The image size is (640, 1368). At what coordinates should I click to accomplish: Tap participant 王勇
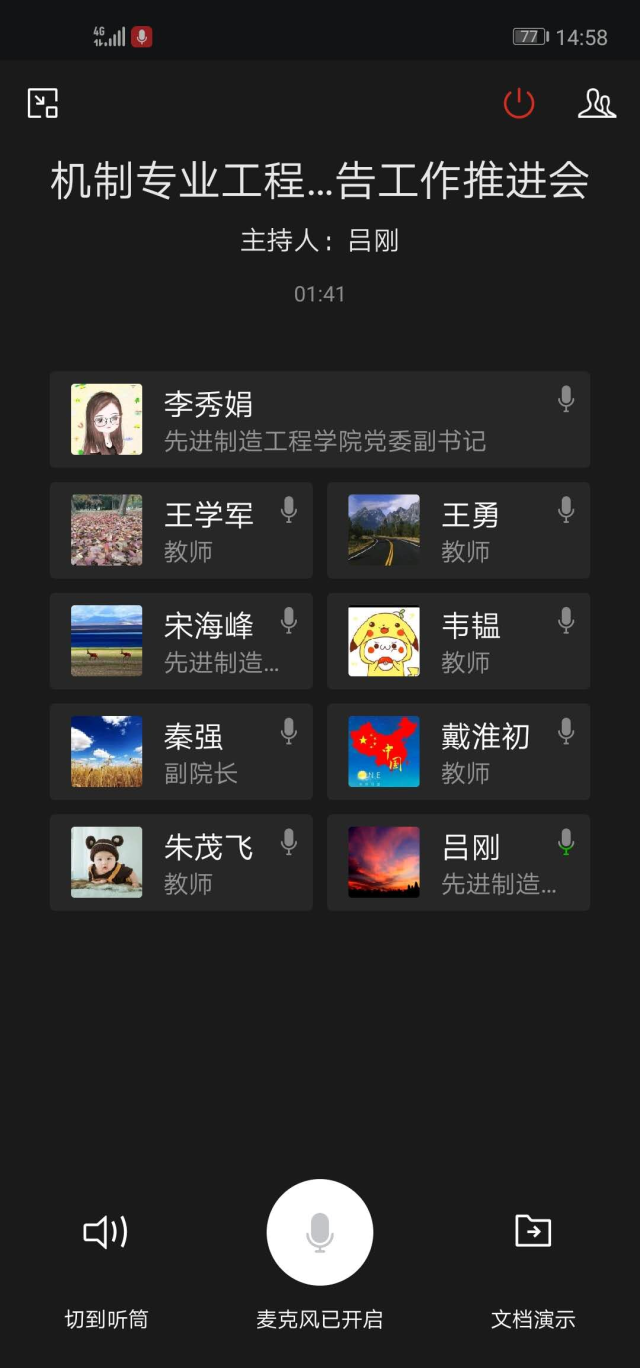458,531
